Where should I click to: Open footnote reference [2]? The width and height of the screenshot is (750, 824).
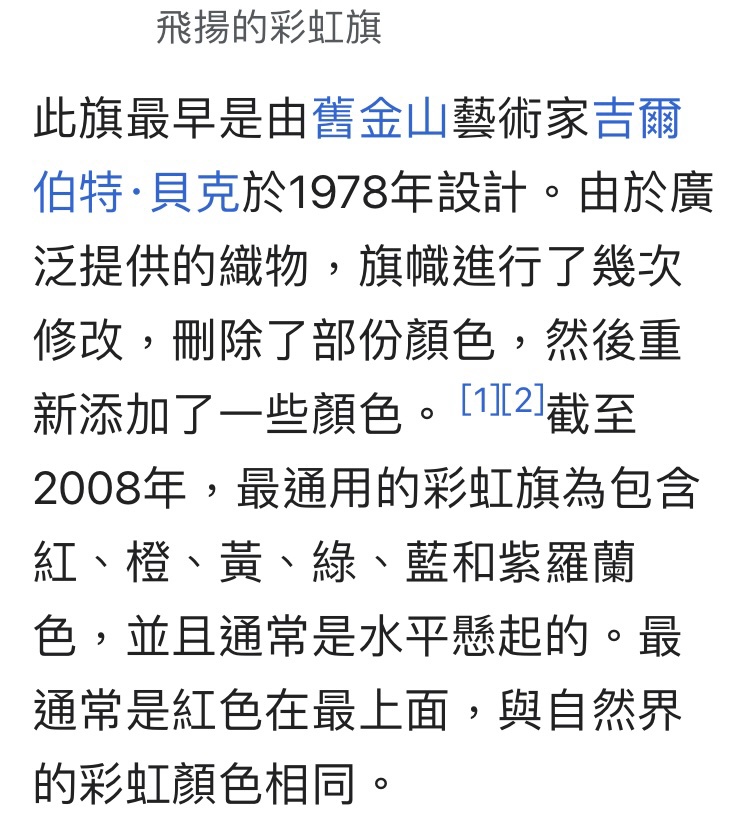pyautogui.click(x=523, y=400)
